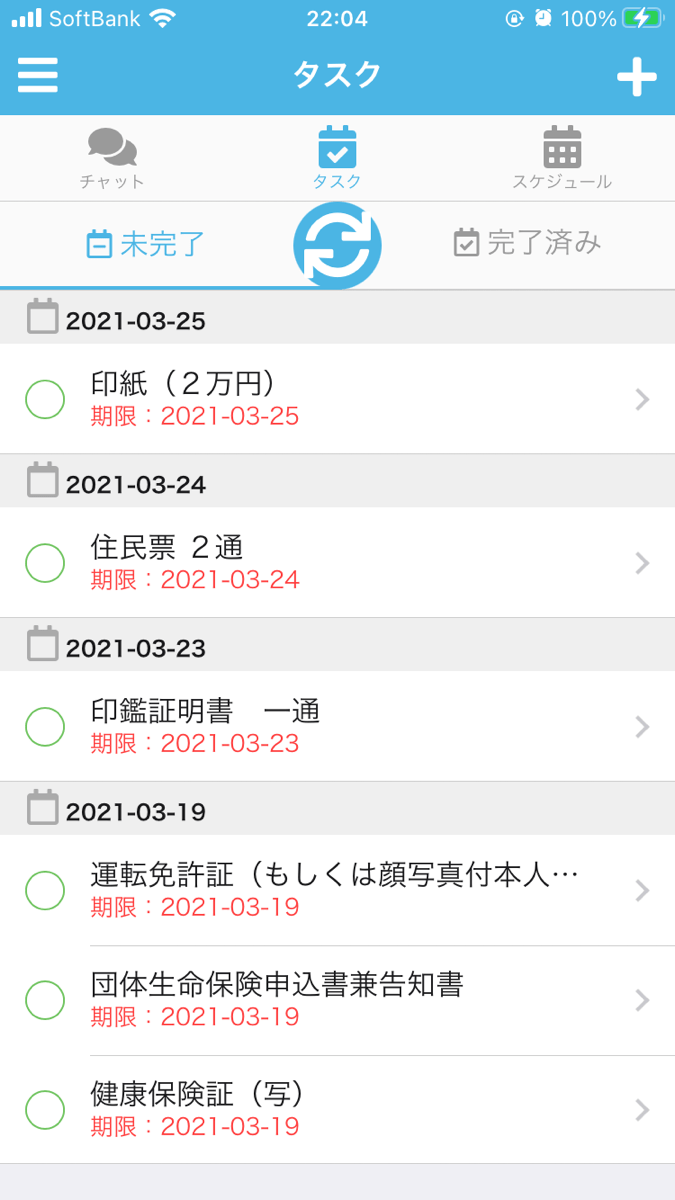Tap the round sync refresh button

pyautogui.click(x=337, y=245)
